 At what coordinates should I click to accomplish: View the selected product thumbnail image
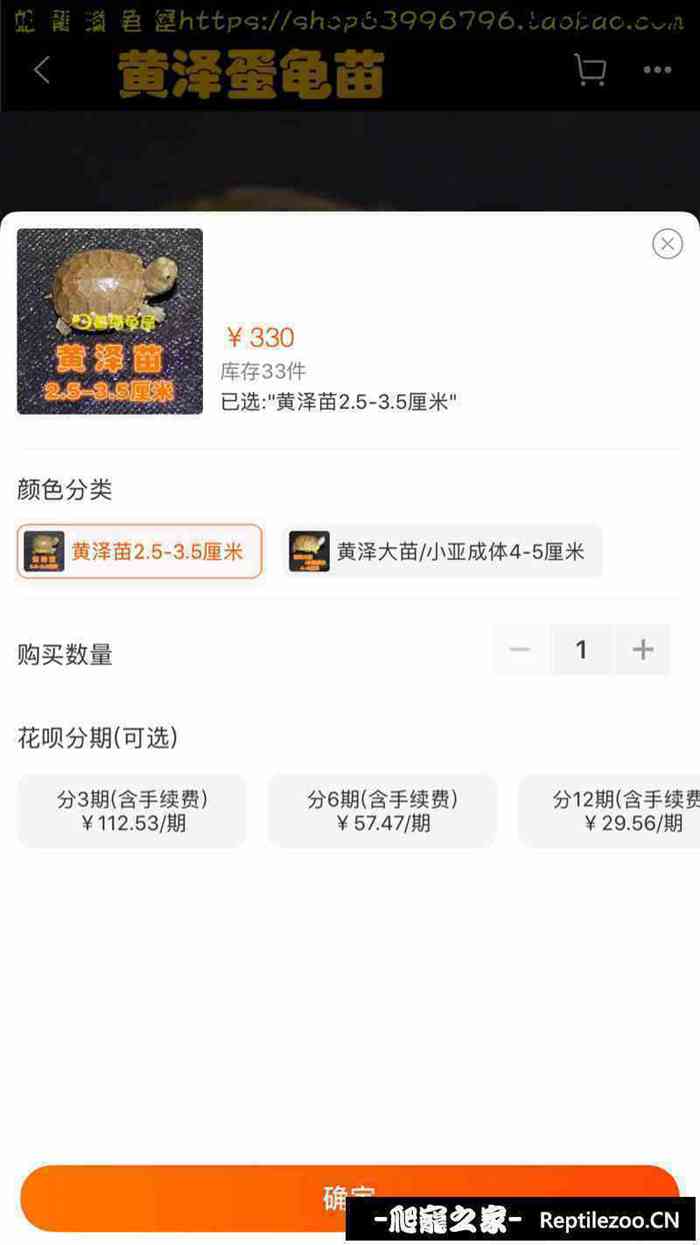pos(110,321)
